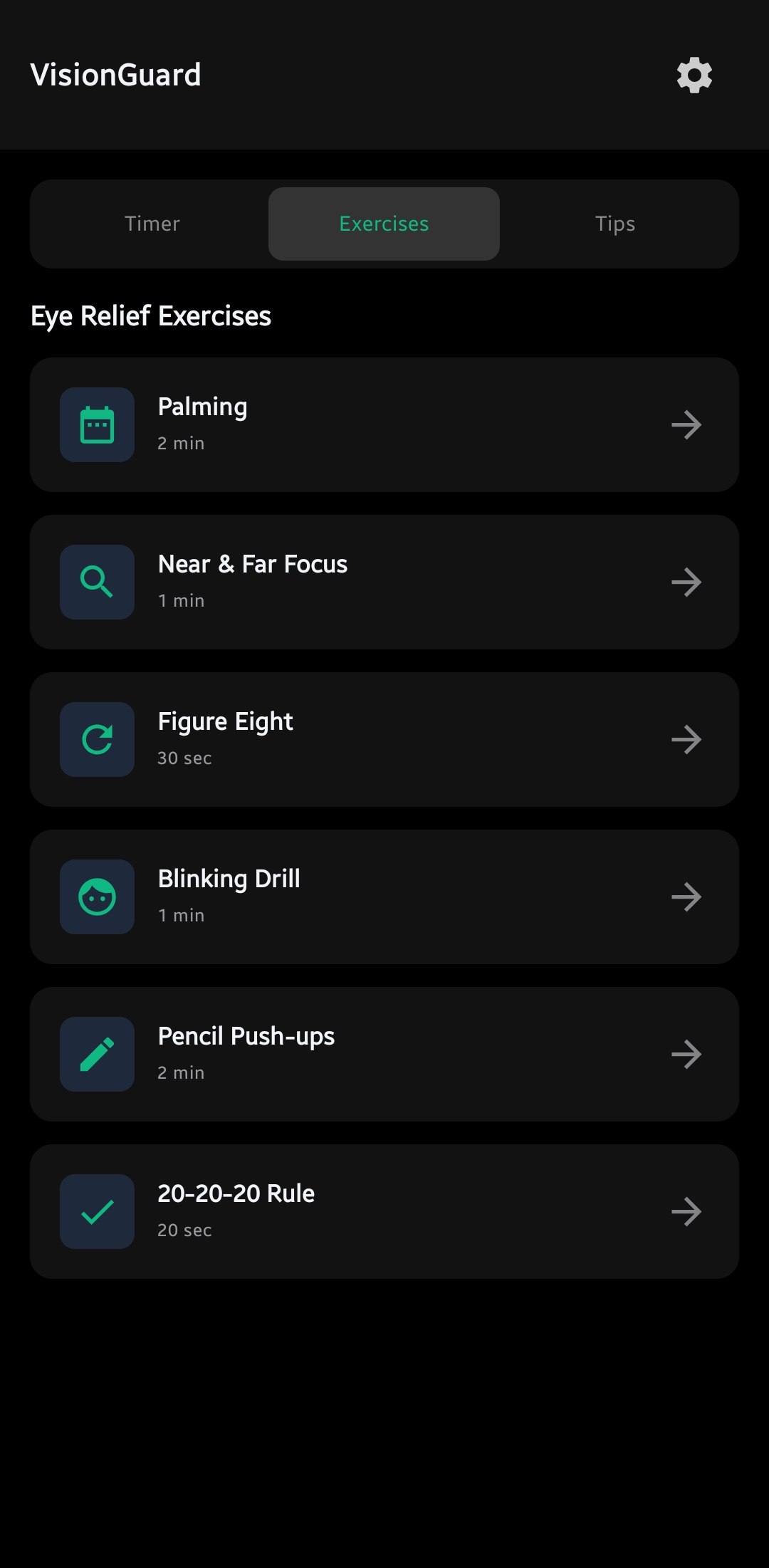This screenshot has height=1568, width=769.
Task: Expand Figure Eight using its arrow
Action: pos(686,739)
